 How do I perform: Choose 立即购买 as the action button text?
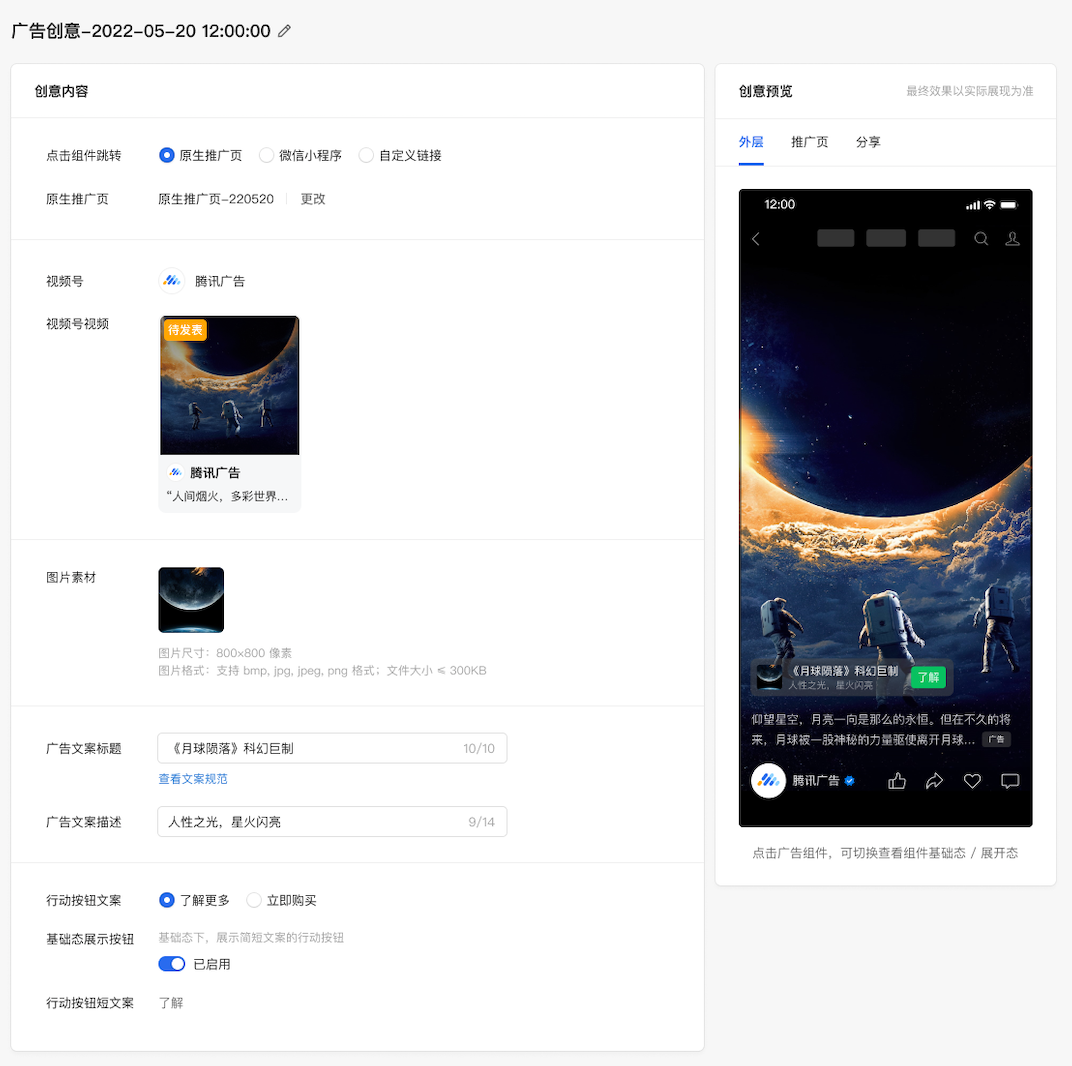coord(254,900)
